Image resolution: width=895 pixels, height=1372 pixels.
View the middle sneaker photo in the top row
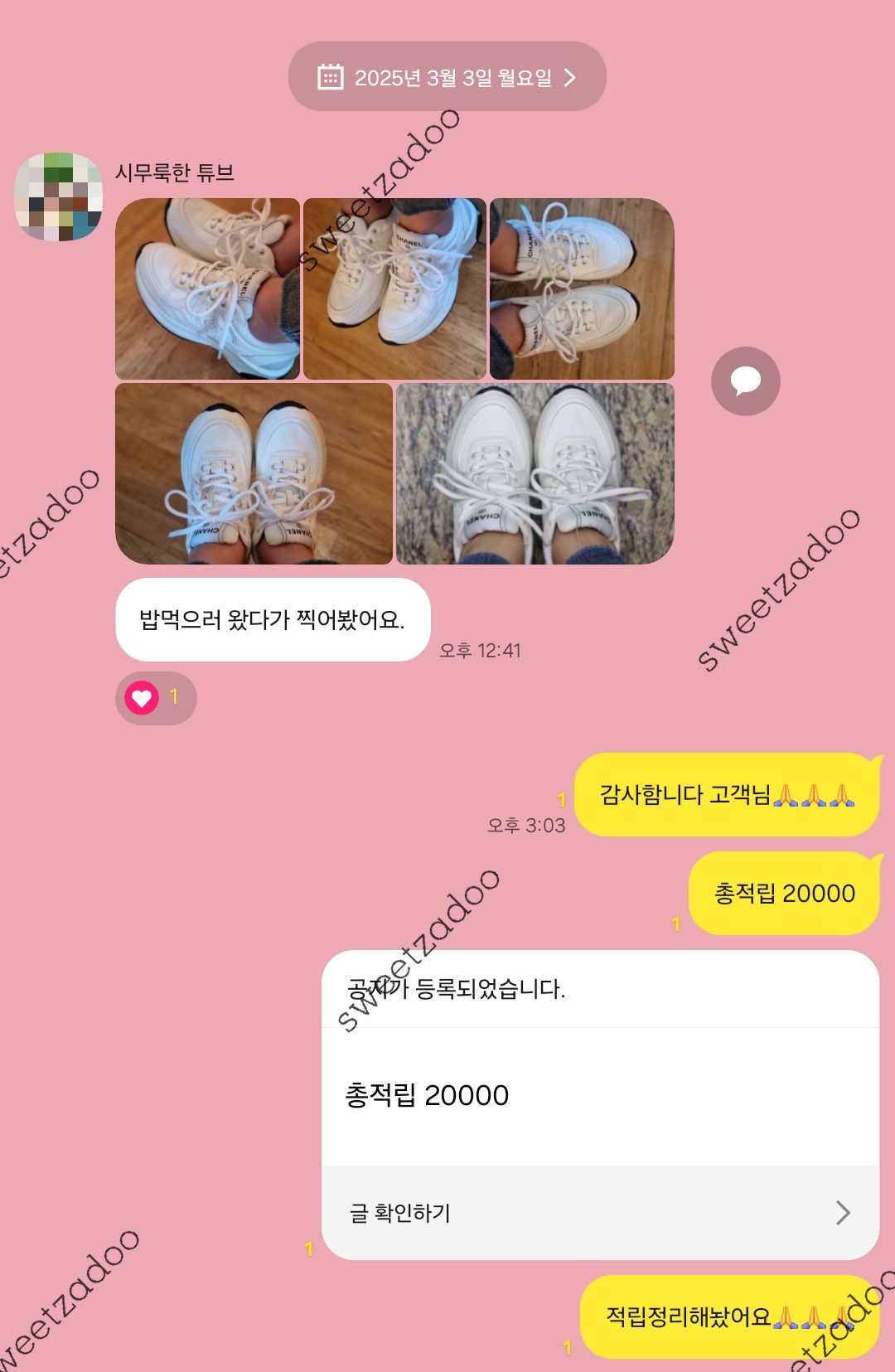click(x=394, y=288)
